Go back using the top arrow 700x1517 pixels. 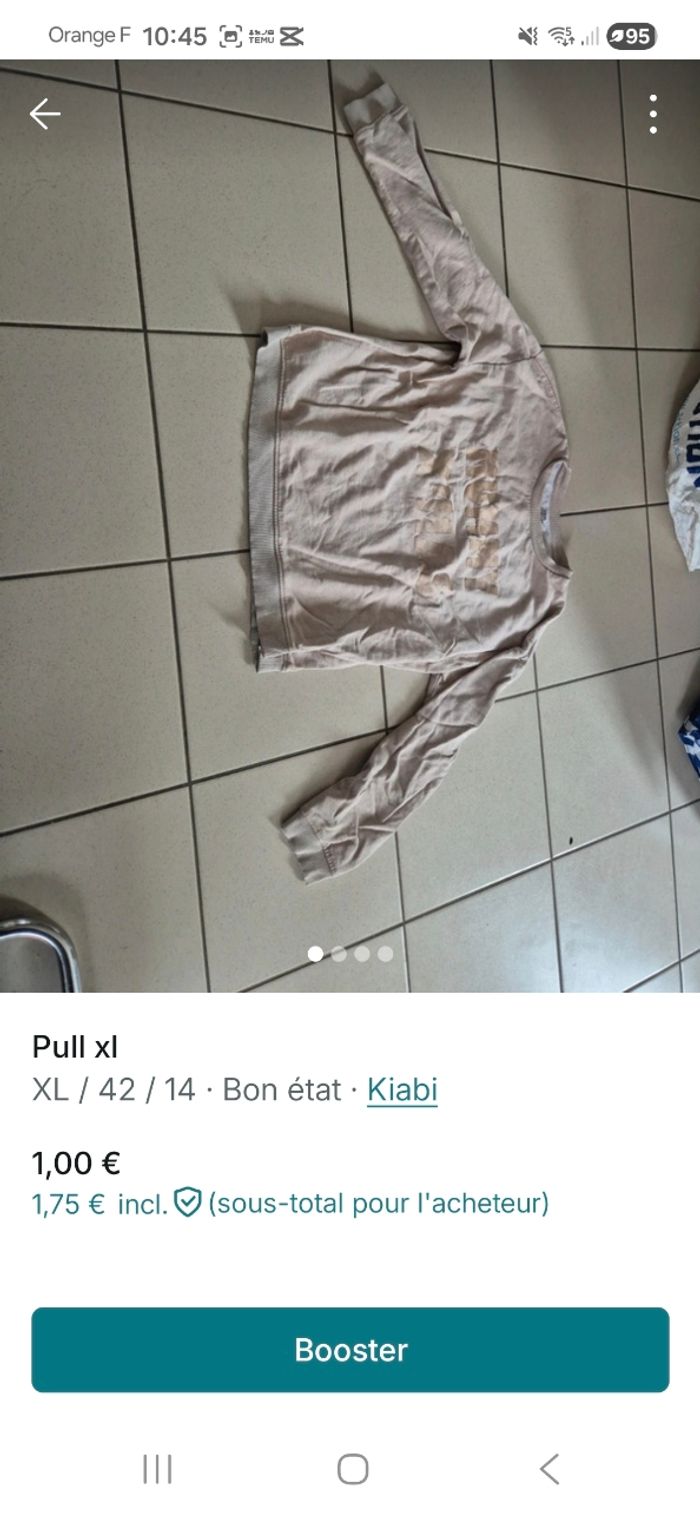tap(45, 115)
